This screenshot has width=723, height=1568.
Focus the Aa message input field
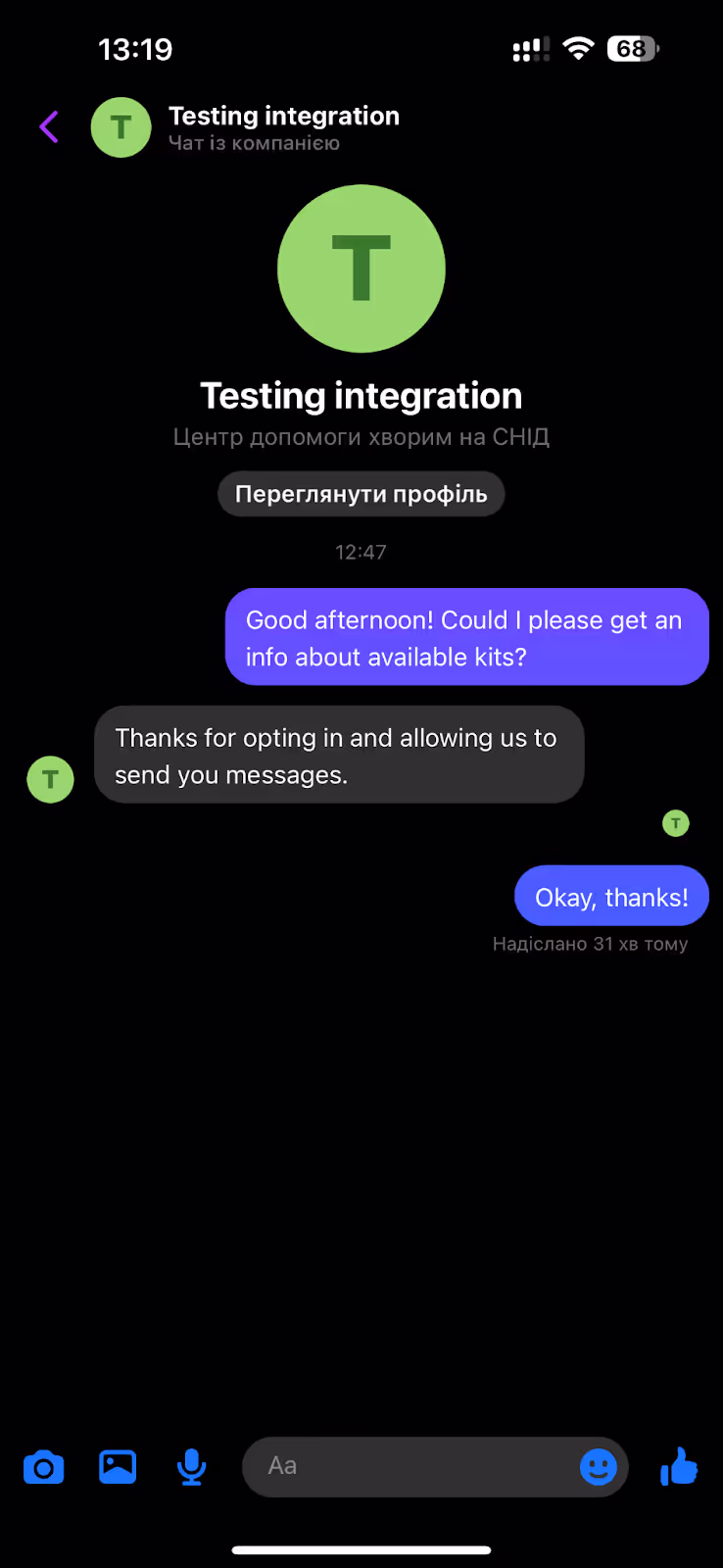tap(411, 1466)
